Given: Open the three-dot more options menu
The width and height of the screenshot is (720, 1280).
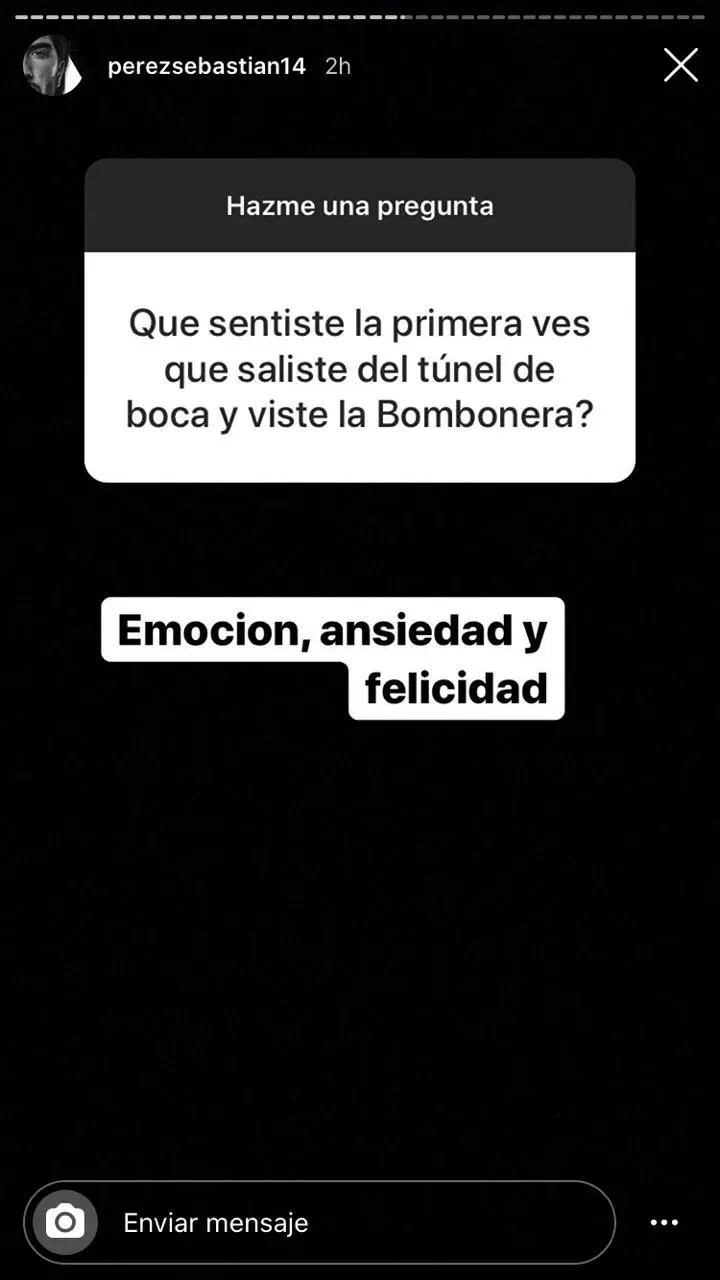Looking at the screenshot, I should 664,1222.
